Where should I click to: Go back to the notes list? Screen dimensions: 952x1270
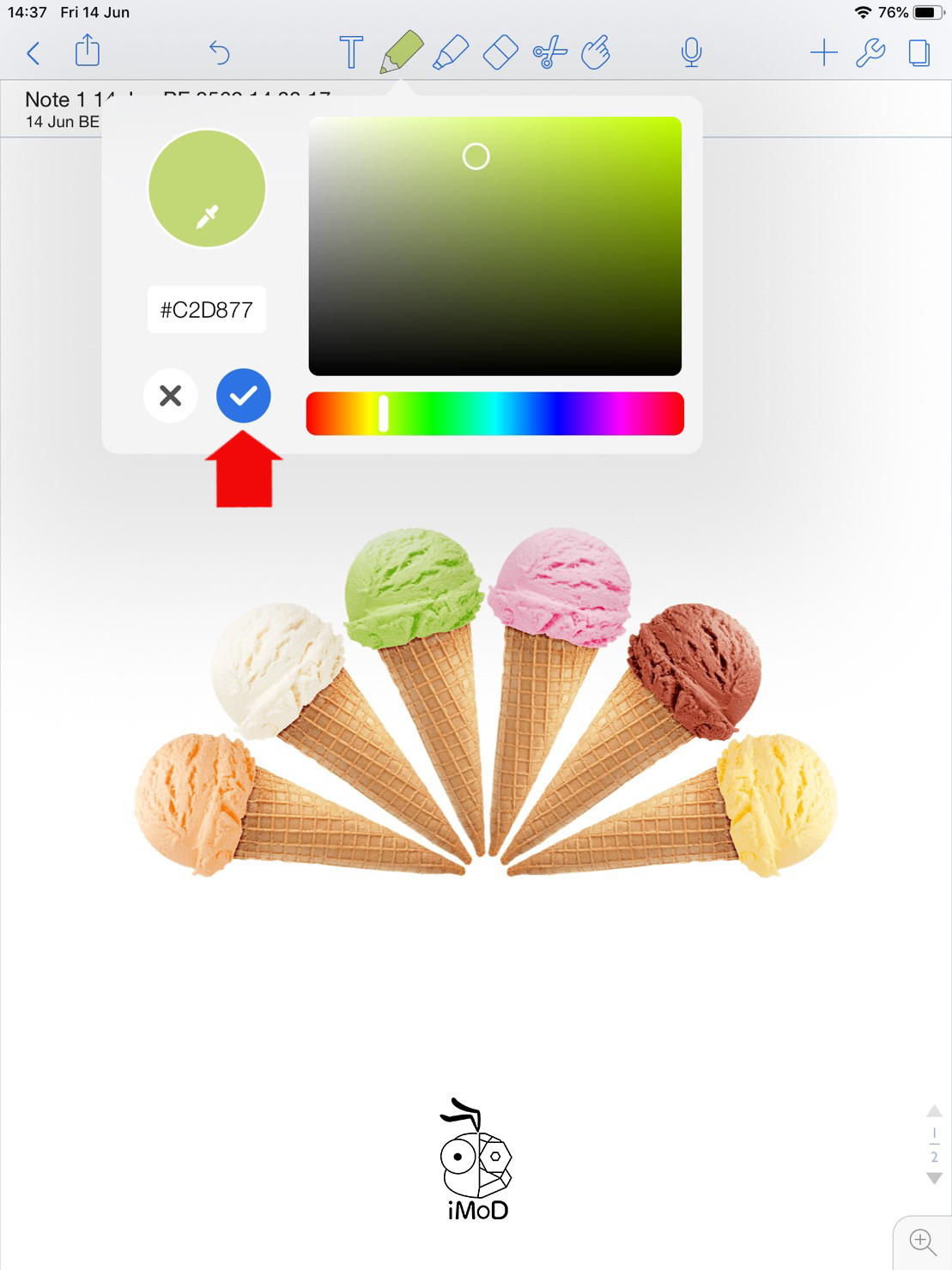point(33,53)
